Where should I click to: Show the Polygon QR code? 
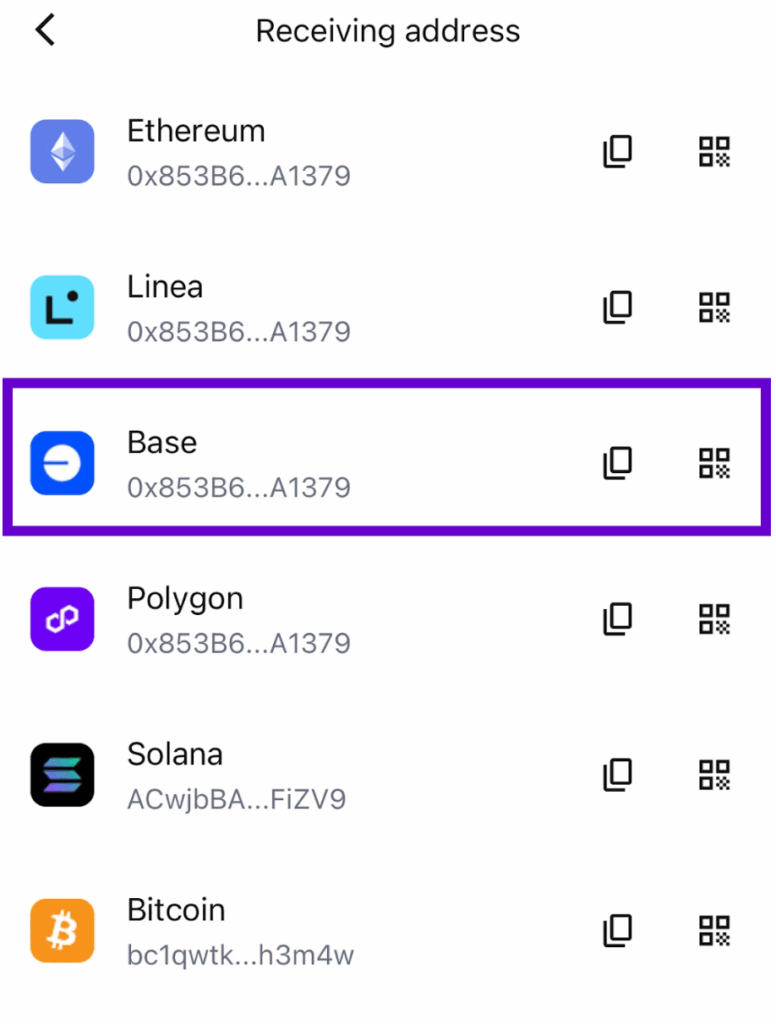715,619
